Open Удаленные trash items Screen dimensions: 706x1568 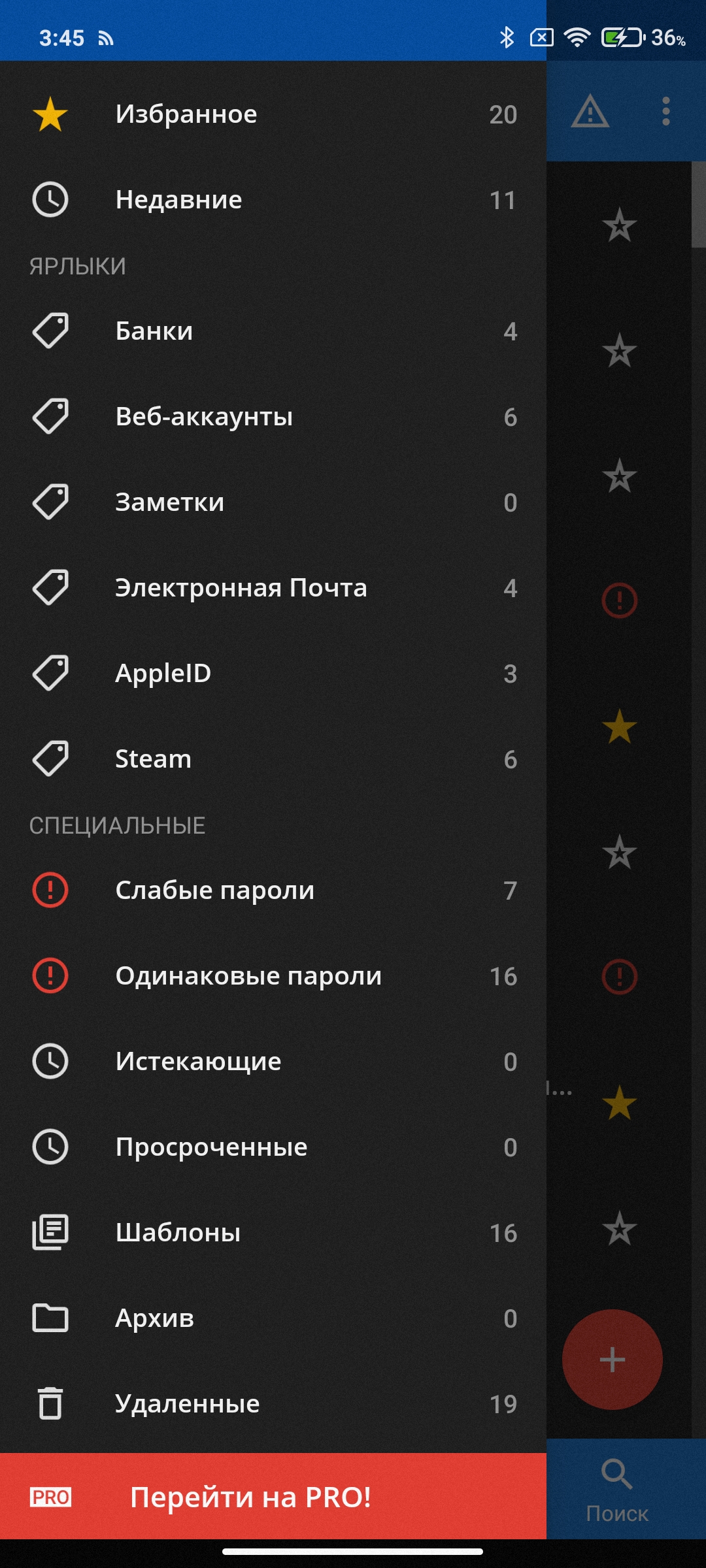[261, 1404]
